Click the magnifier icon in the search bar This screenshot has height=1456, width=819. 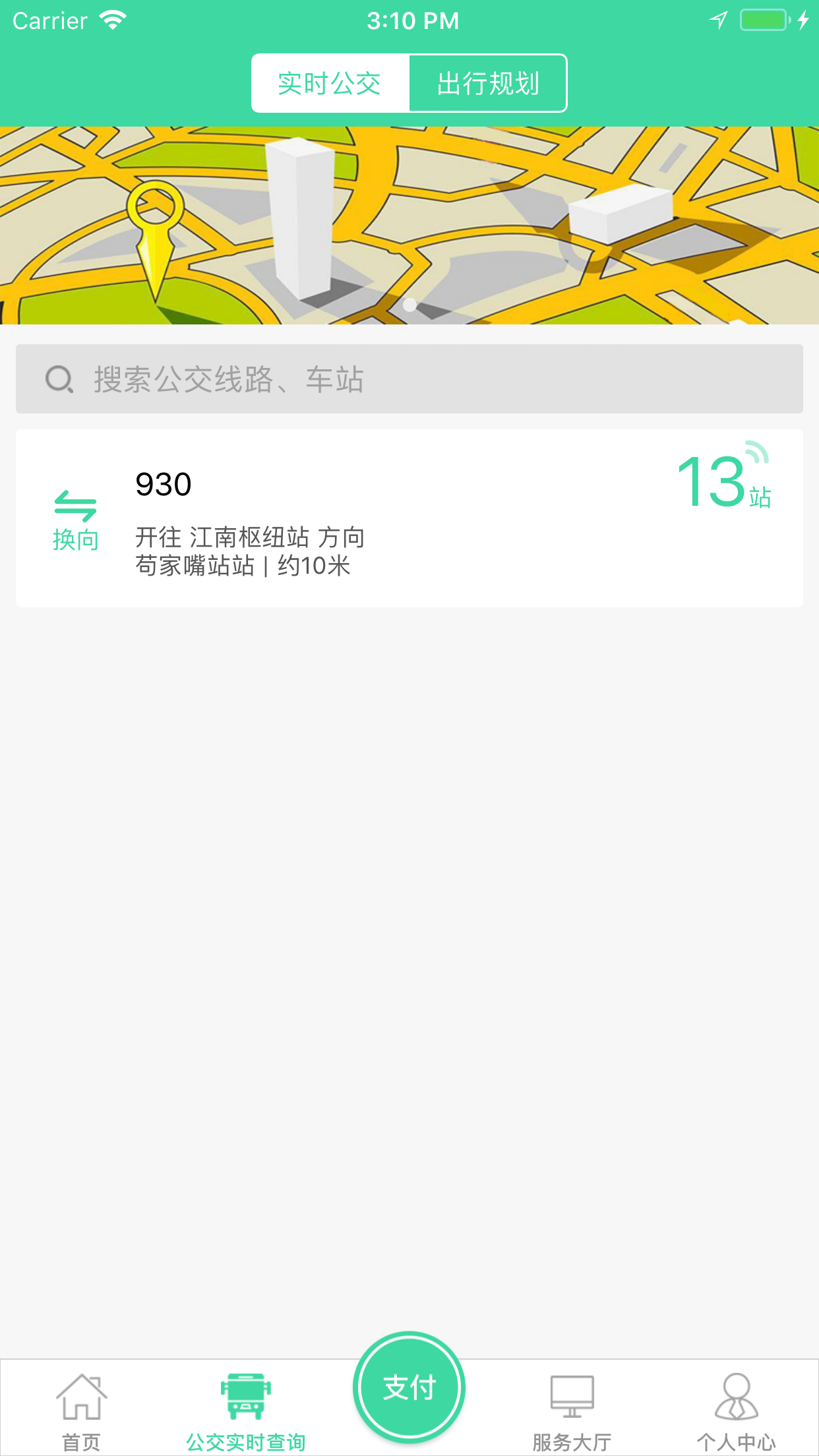tap(58, 379)
